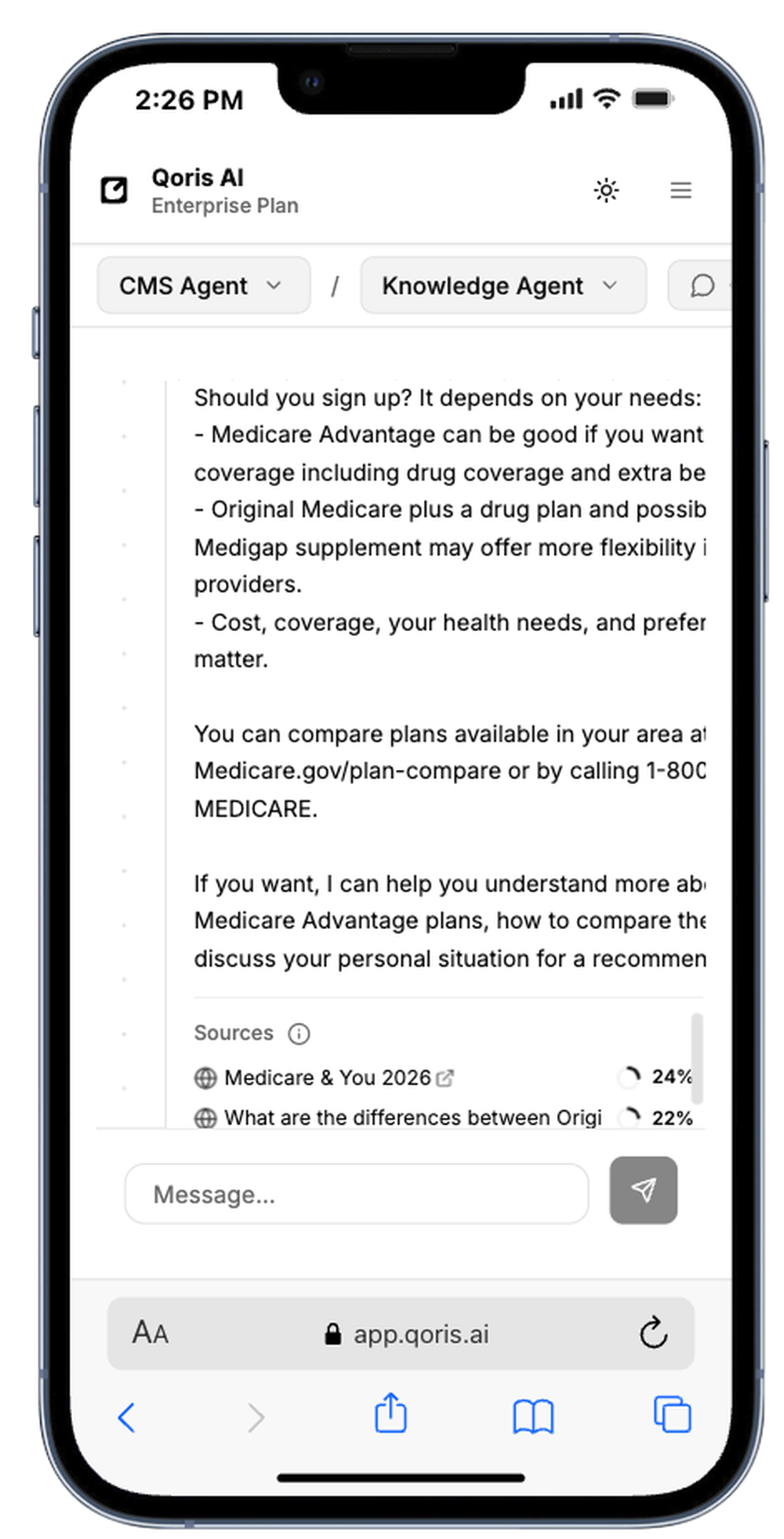Open the Original Medicare differences source

[x=412, y=1117]
